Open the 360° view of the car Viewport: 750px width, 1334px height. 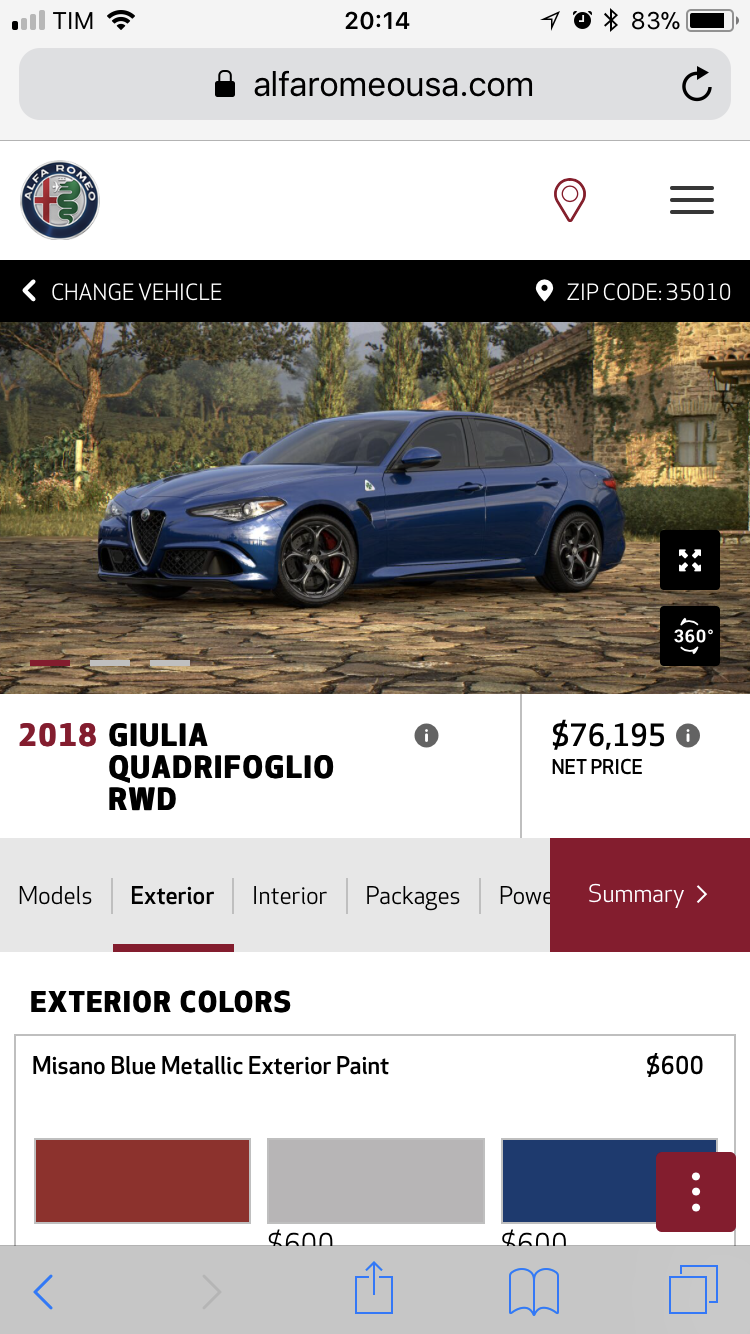[x=690, y=636]
